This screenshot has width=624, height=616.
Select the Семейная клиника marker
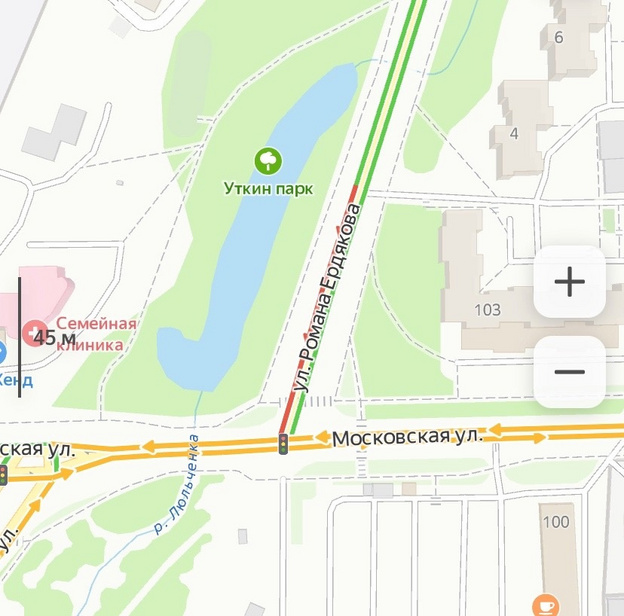click(x=37, y=331)
